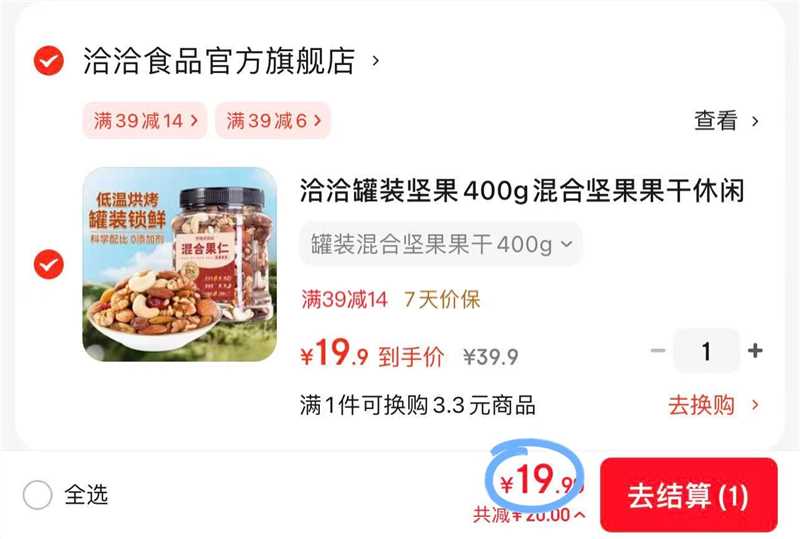Screen dimensions: 800x539
Task: Open the 洽洽食品官方旗舰店 store page
Action: pyautogui.click(x=231, y=61)
